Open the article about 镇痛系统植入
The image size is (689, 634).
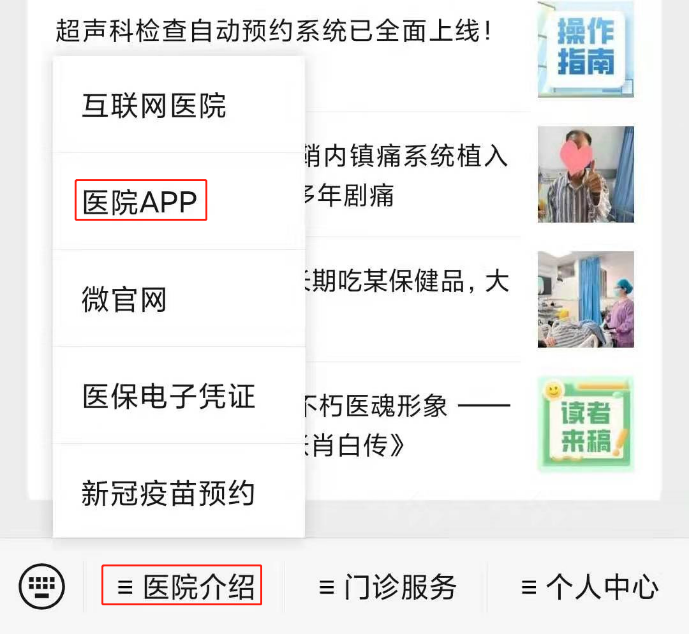[405, 174]
